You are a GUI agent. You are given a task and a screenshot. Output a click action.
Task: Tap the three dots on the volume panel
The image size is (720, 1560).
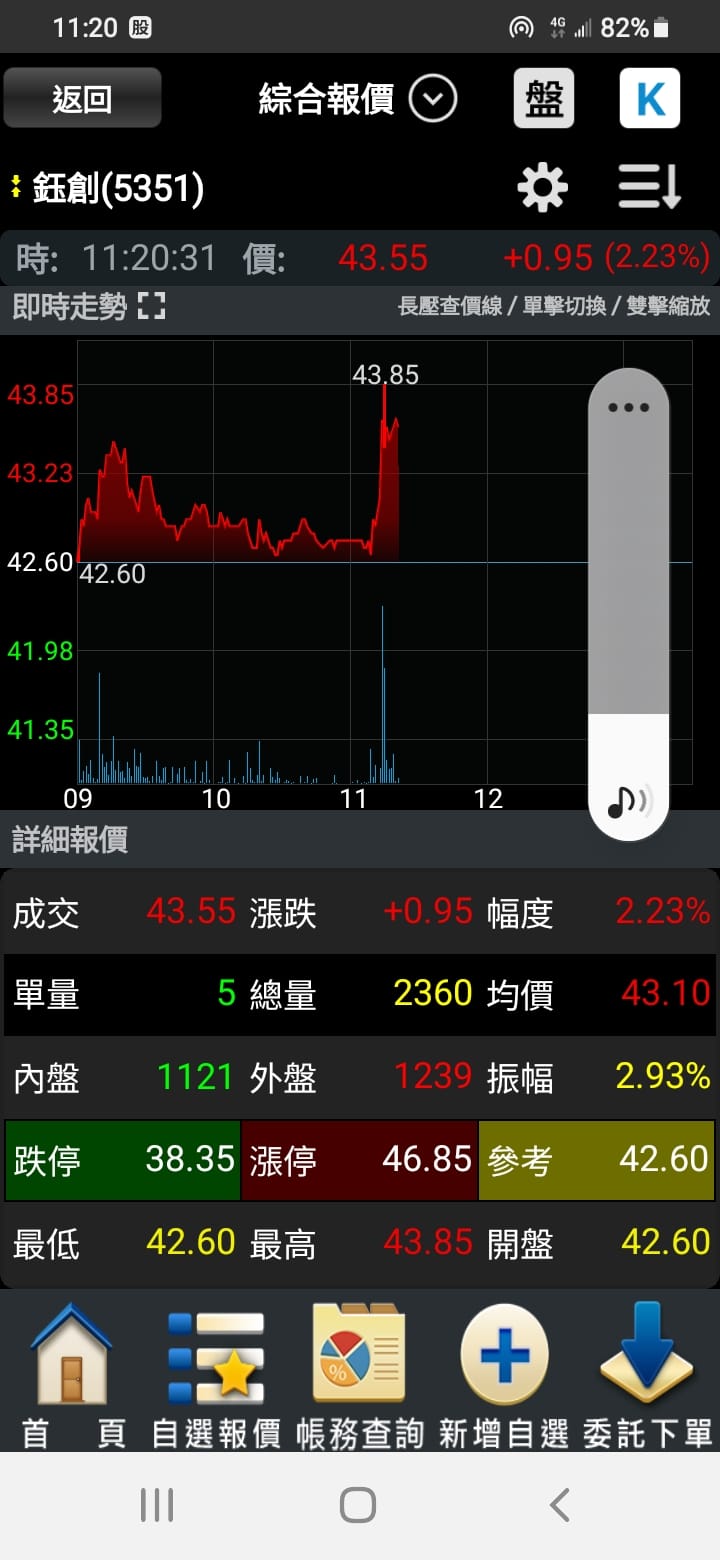click(x=628, y=407)
